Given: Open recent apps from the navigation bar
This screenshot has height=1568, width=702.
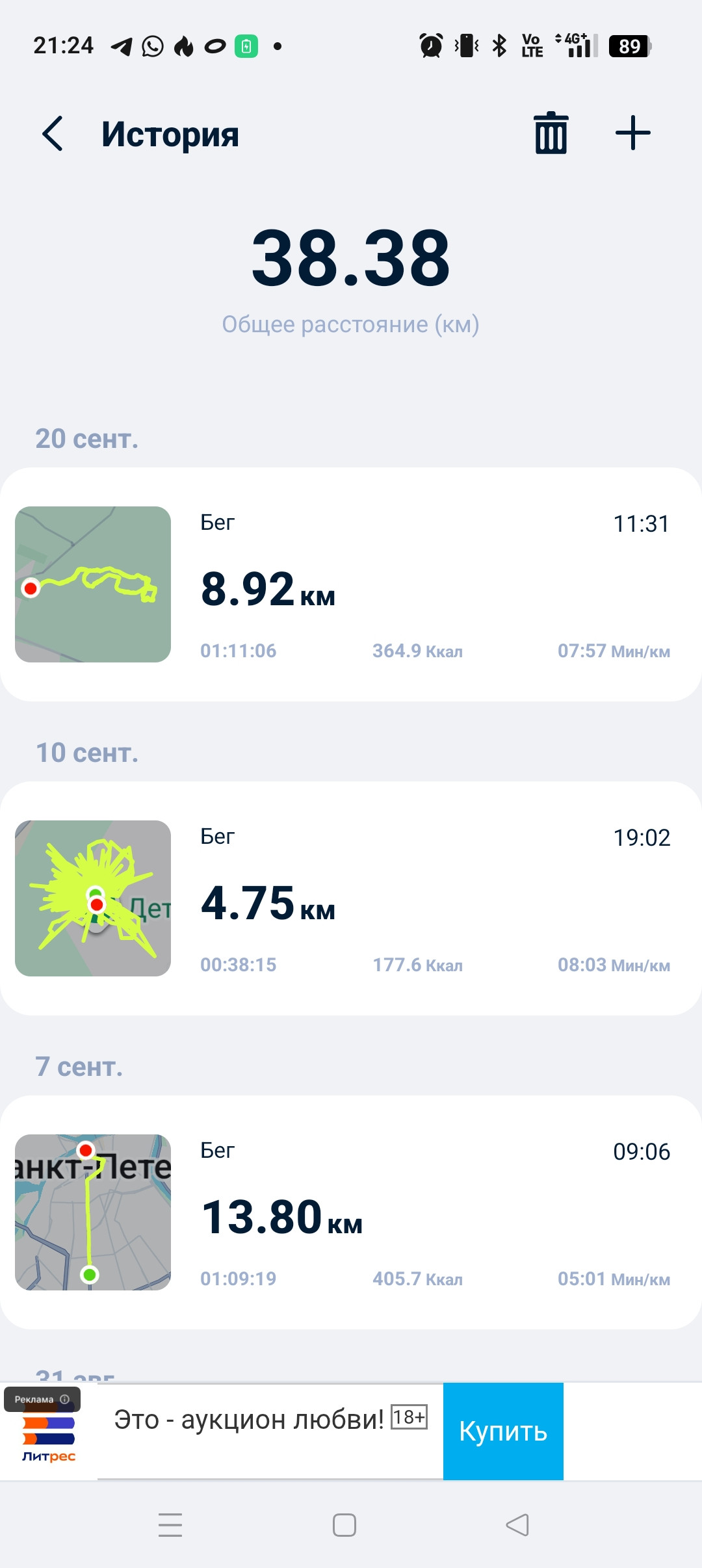Looking at the screenshot, I should click(x=170, y=1524).
